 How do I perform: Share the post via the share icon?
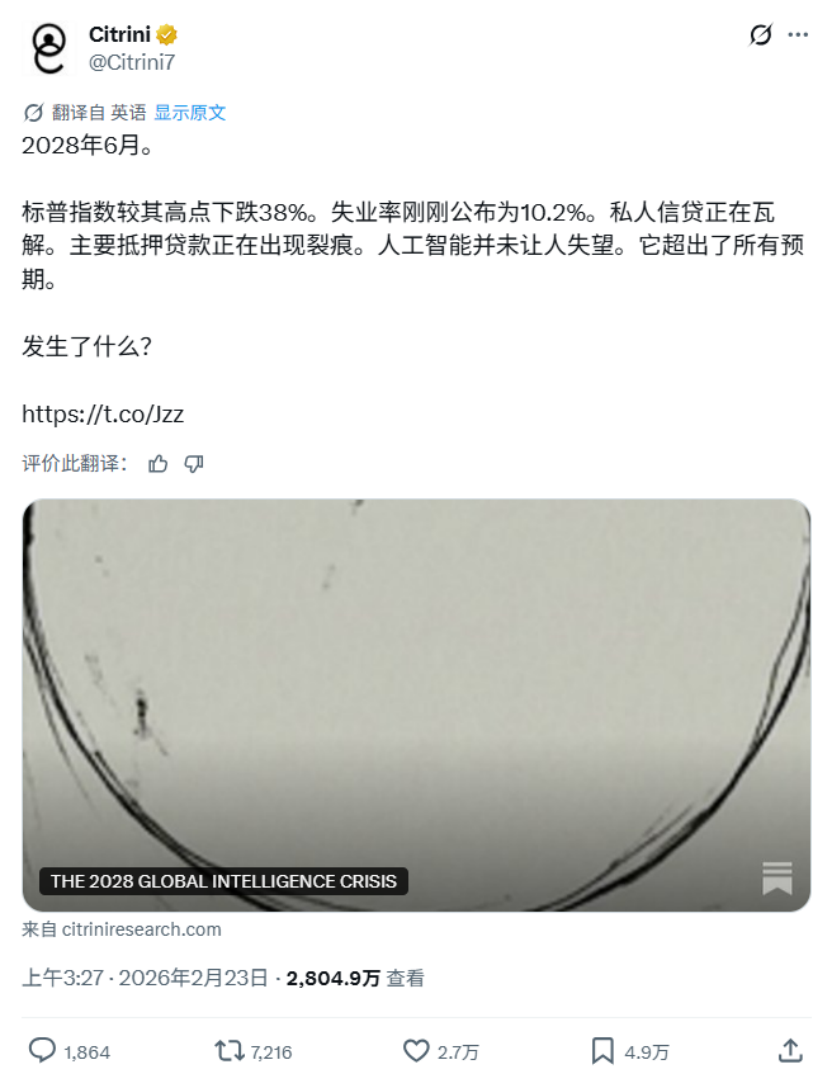pos(789,1051)
